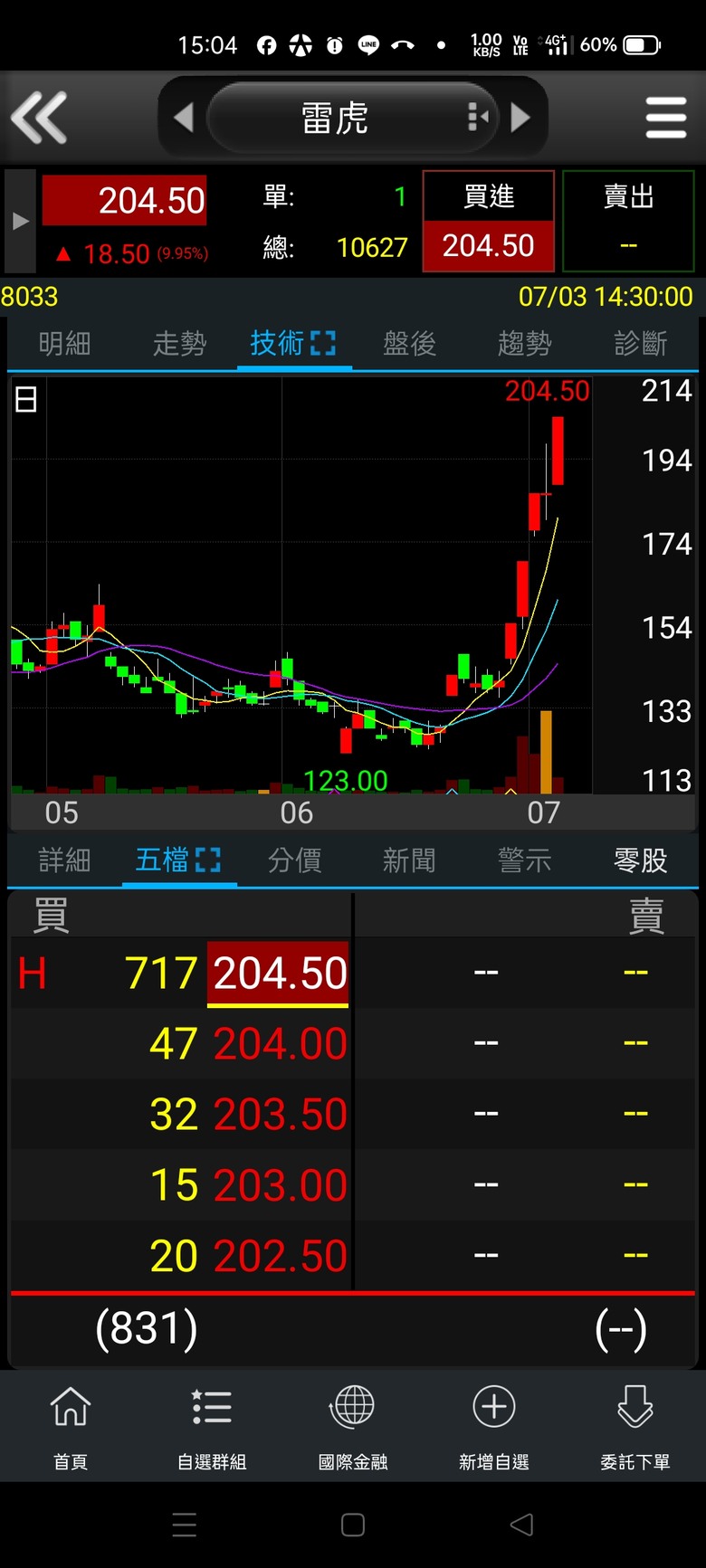
Task: Change the chart period via 日 button
Action: [26, 398]
